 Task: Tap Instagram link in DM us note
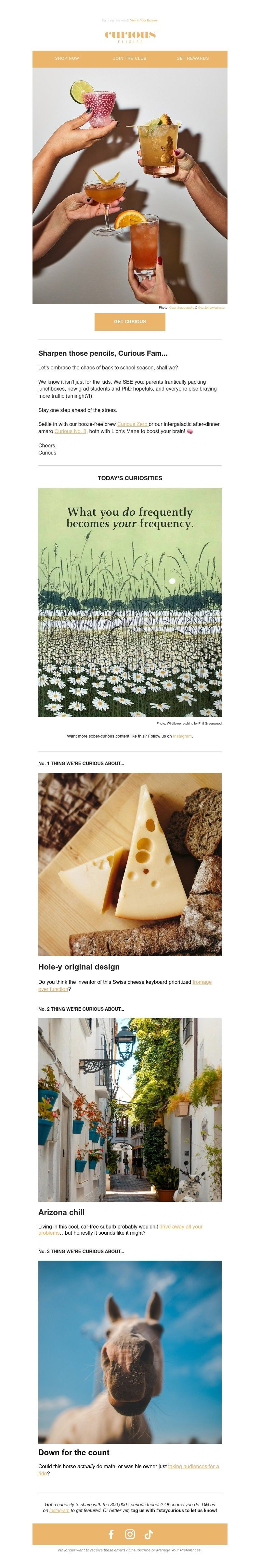pyautogui.click(x=59, y=1511)
